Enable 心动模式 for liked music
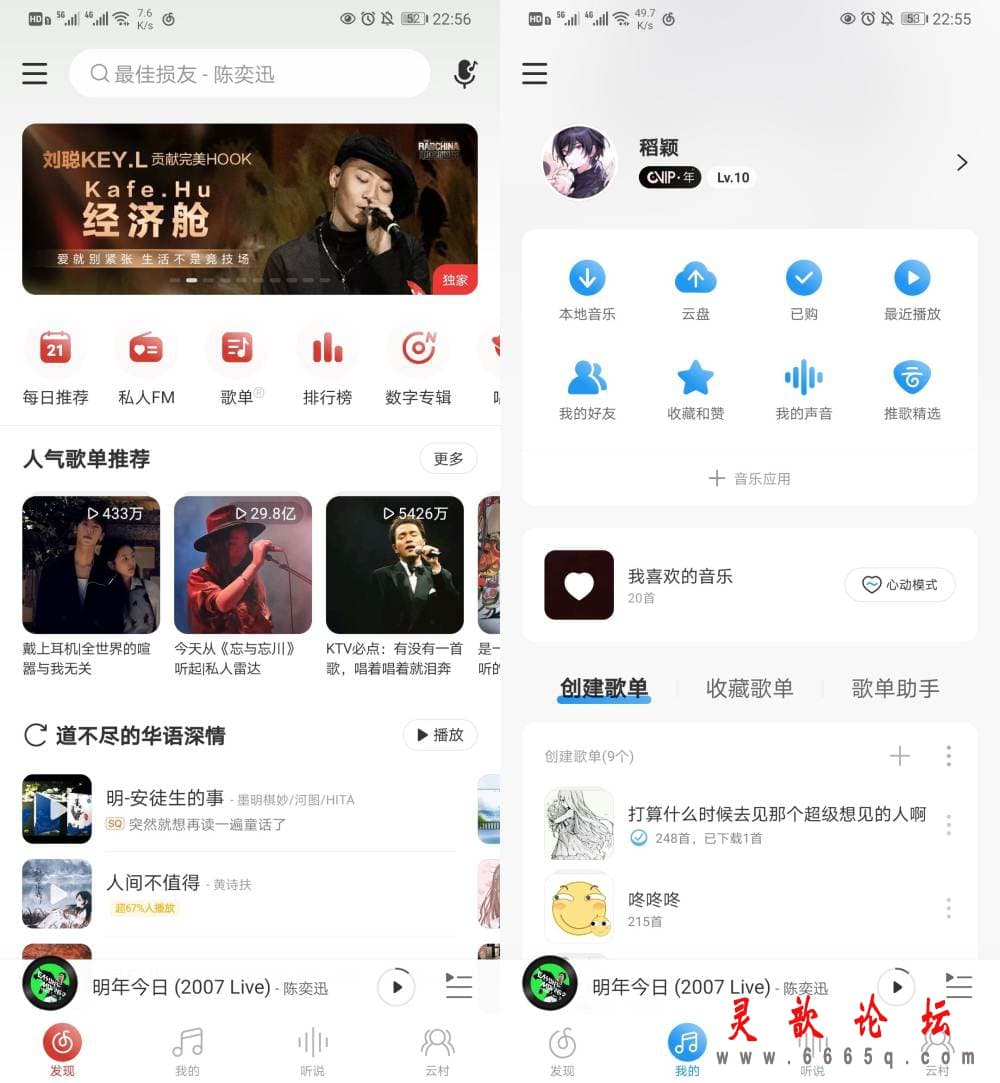1000x1083 pixels. (x=899, y=585)
